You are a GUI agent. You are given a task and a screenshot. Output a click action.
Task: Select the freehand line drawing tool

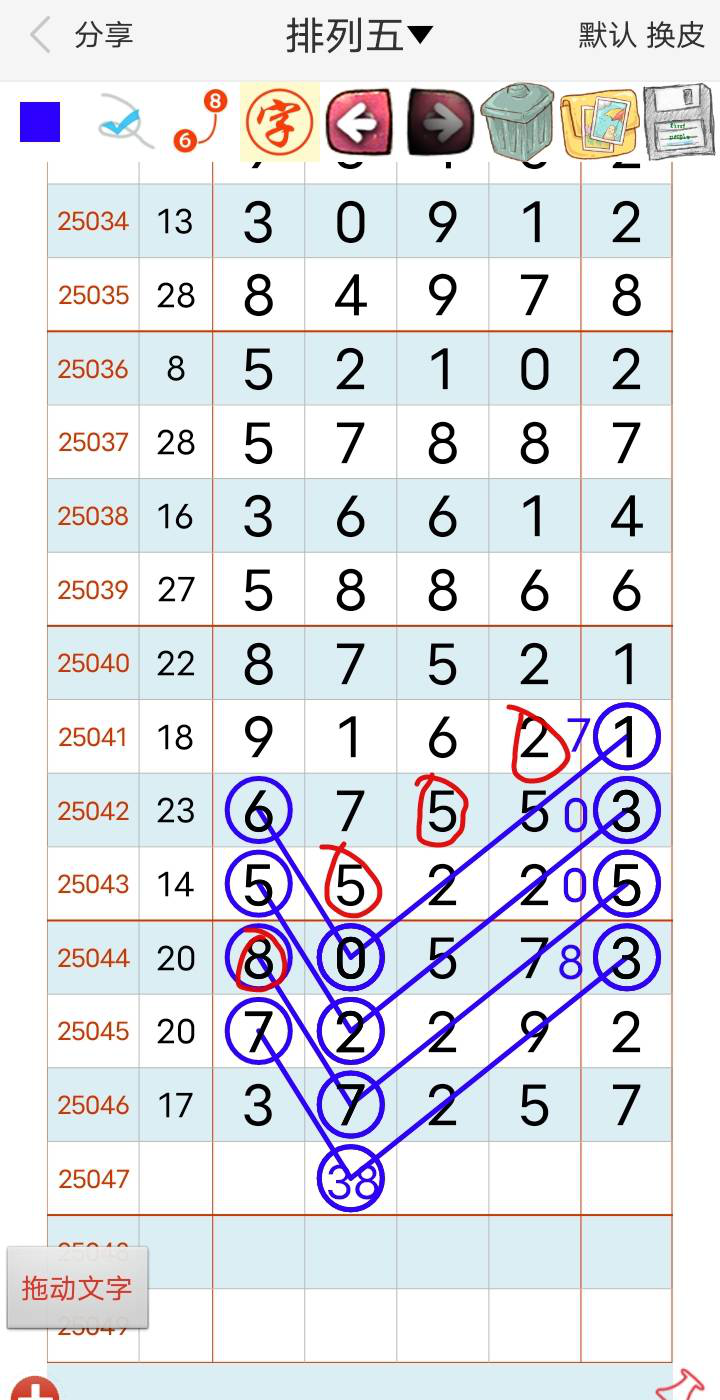(x=125, y=124)
